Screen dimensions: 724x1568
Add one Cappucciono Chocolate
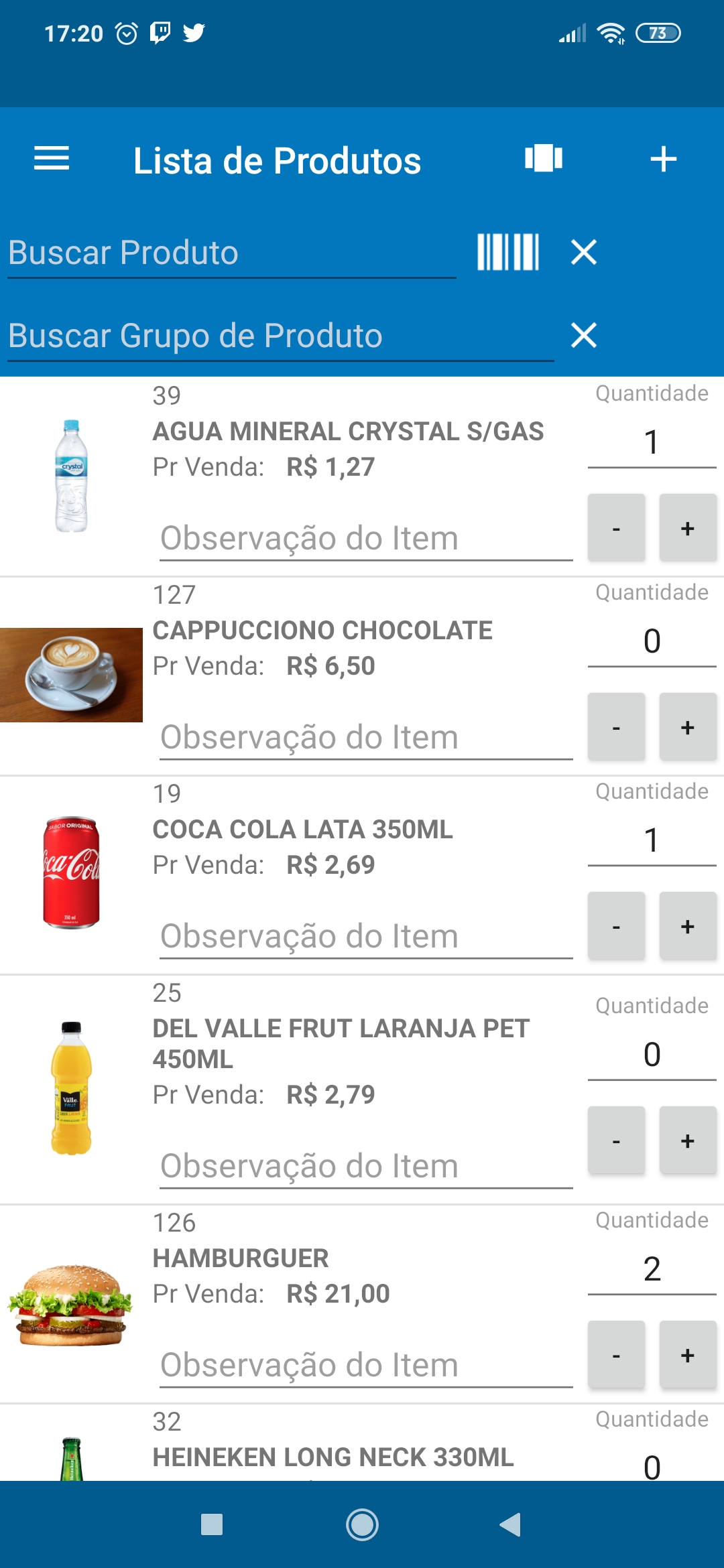point(688,727)
